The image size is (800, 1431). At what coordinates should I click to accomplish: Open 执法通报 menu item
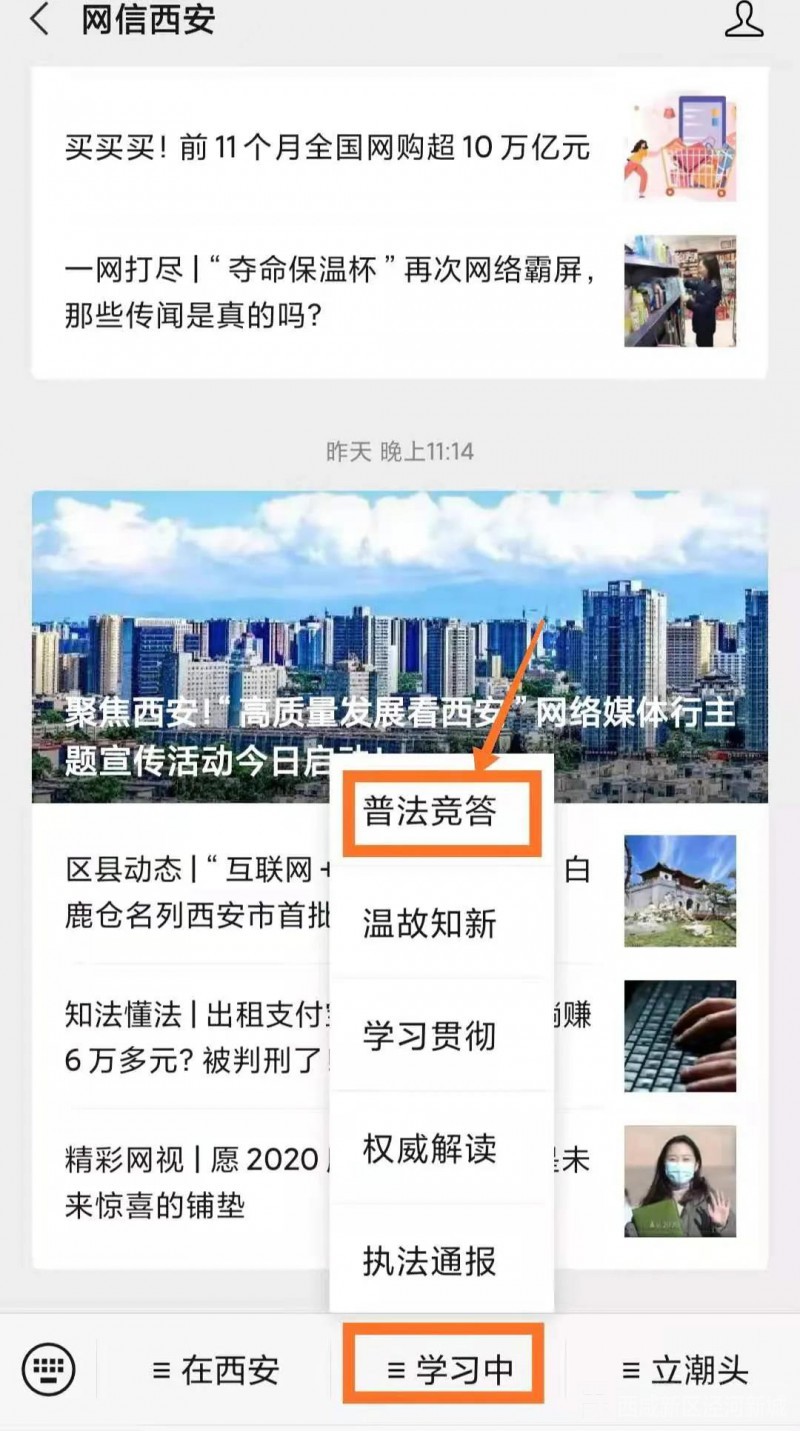[431, 1261]
